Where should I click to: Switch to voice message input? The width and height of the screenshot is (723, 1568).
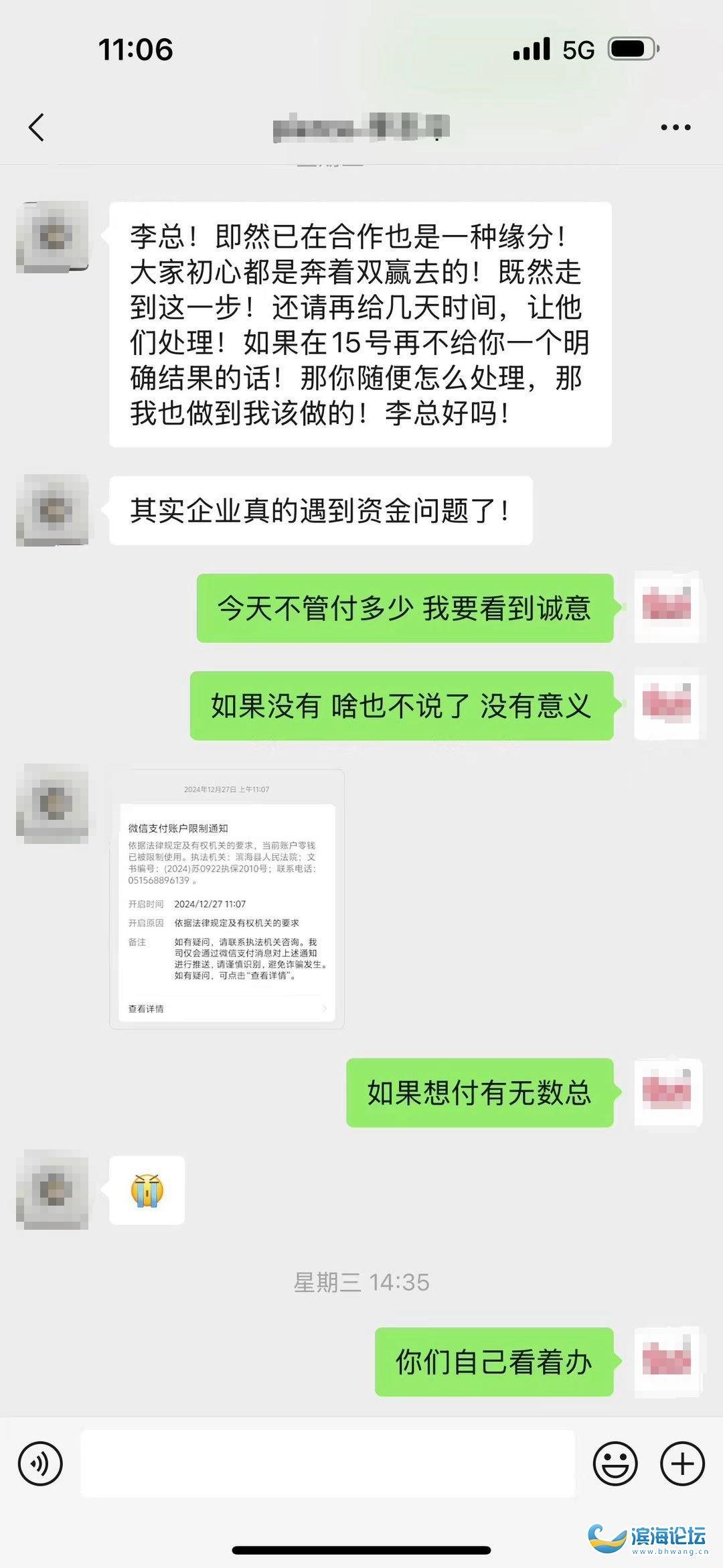[x=40, y=1464]
